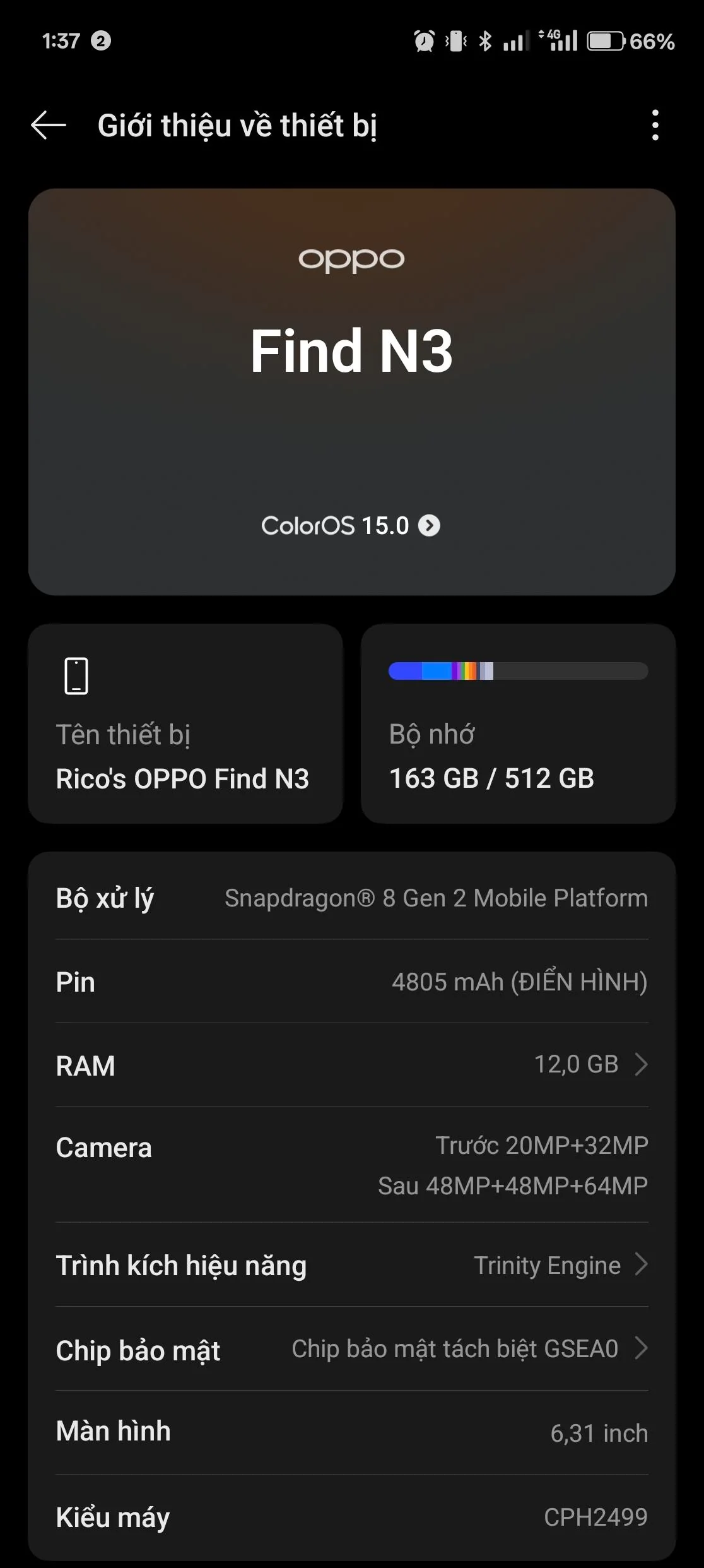
Task: Tap the storage usage progress bar
Action: [517, 672]
